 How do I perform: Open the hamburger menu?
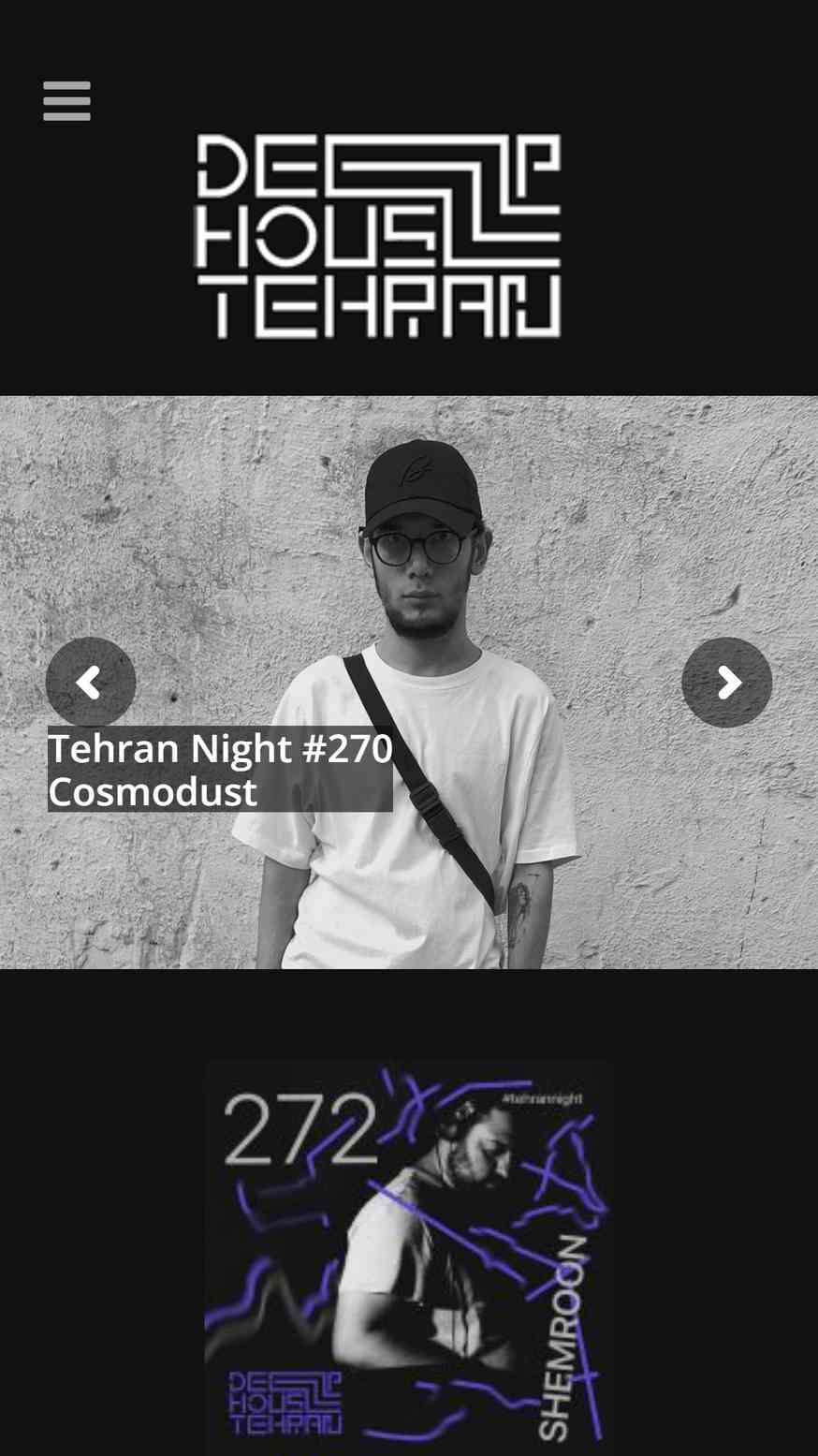click(66, 101)
